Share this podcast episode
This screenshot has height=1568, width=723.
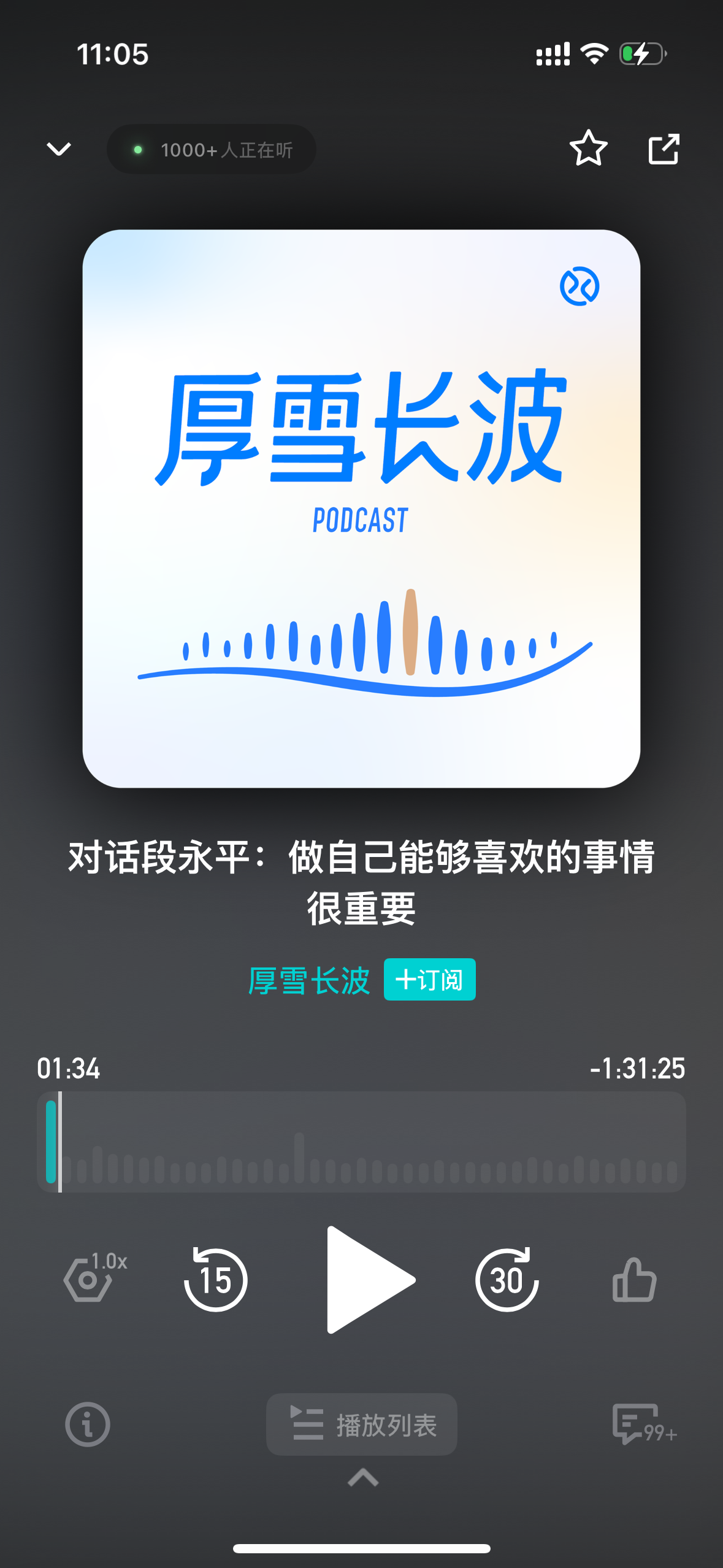[664, 149]
